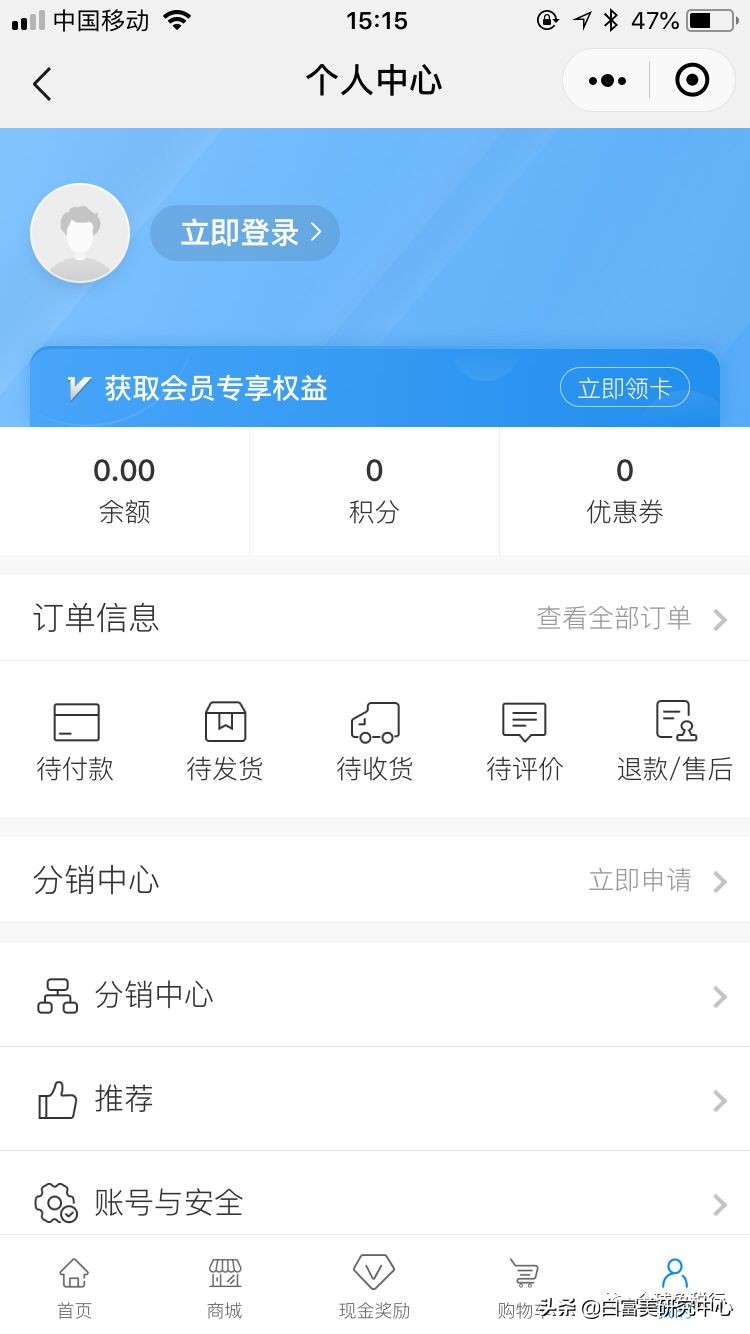Image resolution: width=750 pixels, height=1334 pixels.
Task: Click the 待评价 review icon
Action: click(524, 720)
